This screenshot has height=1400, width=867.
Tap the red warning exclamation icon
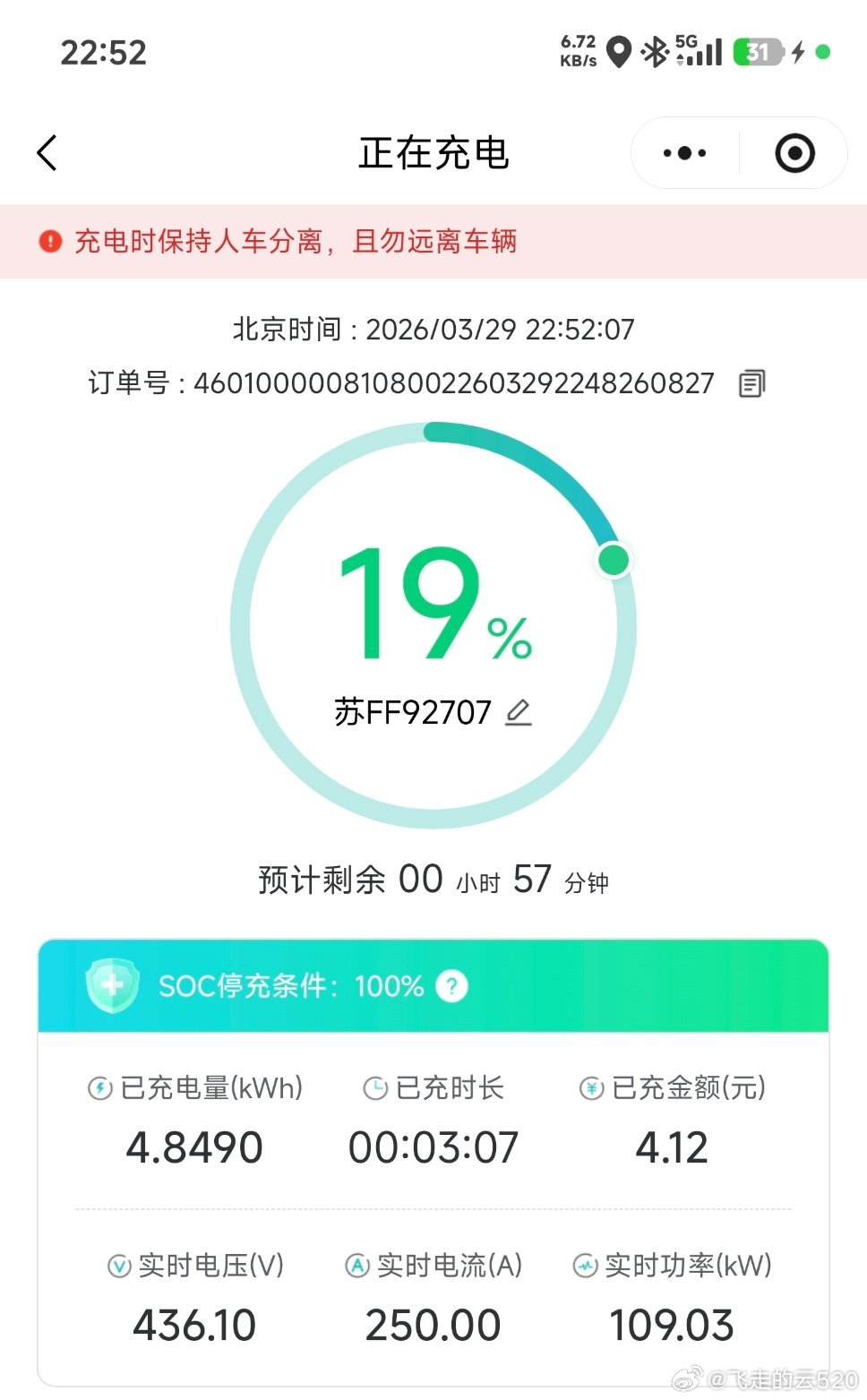point(49,242)
